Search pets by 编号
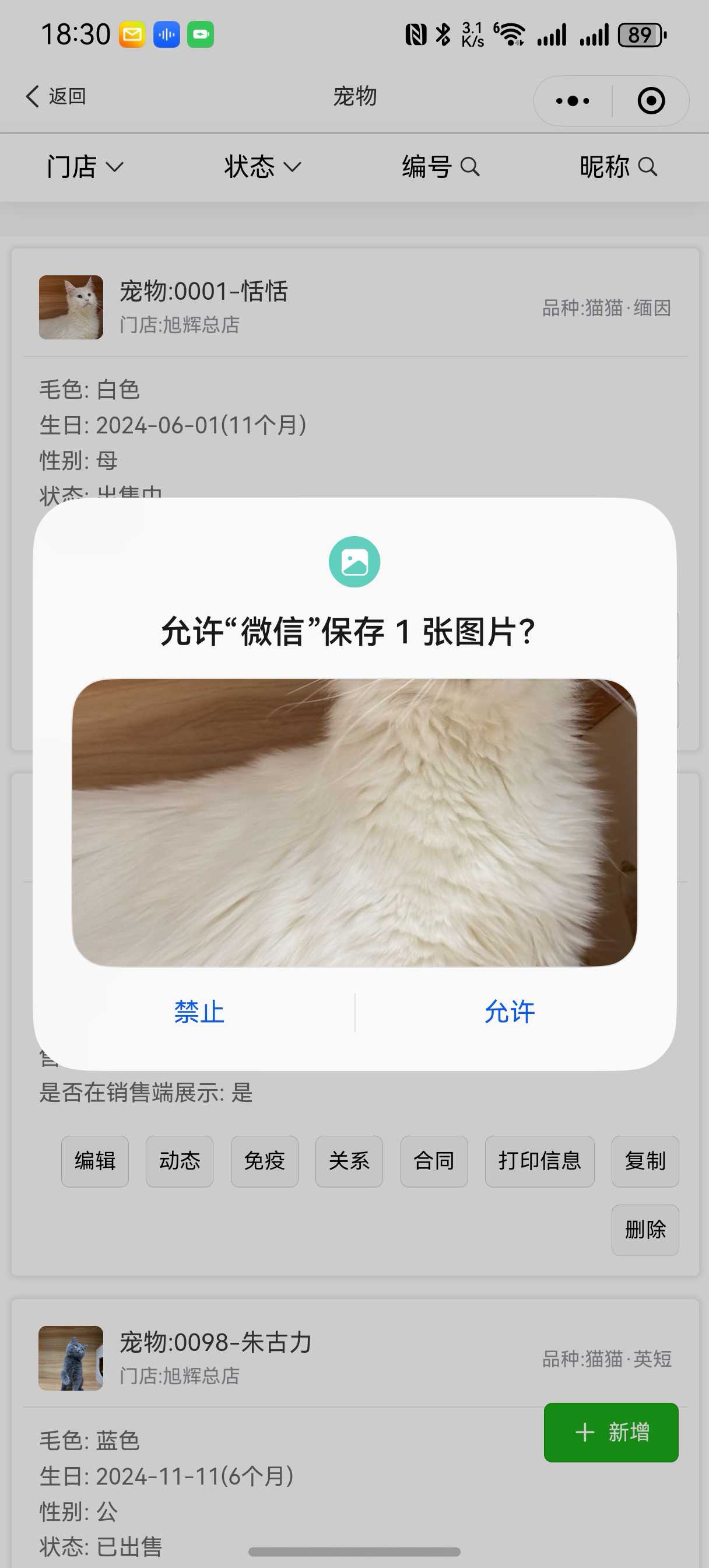 [440, 167]
